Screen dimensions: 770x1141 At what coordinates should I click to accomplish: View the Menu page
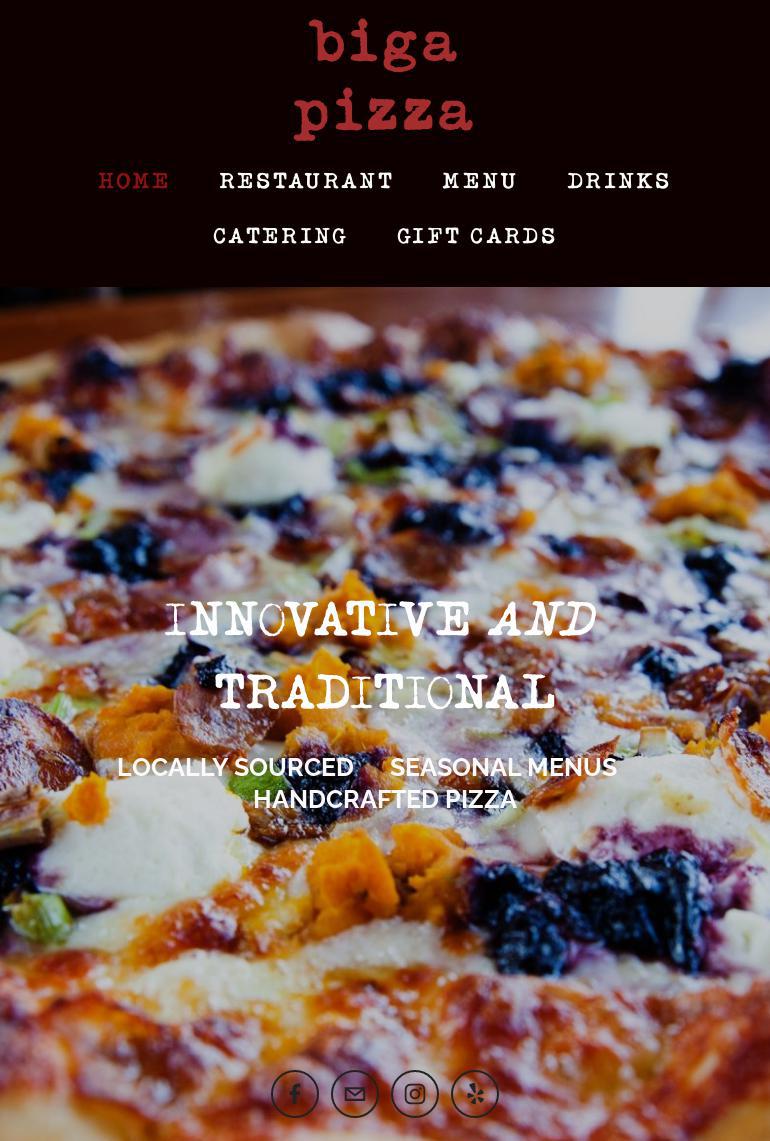[480, 182]
